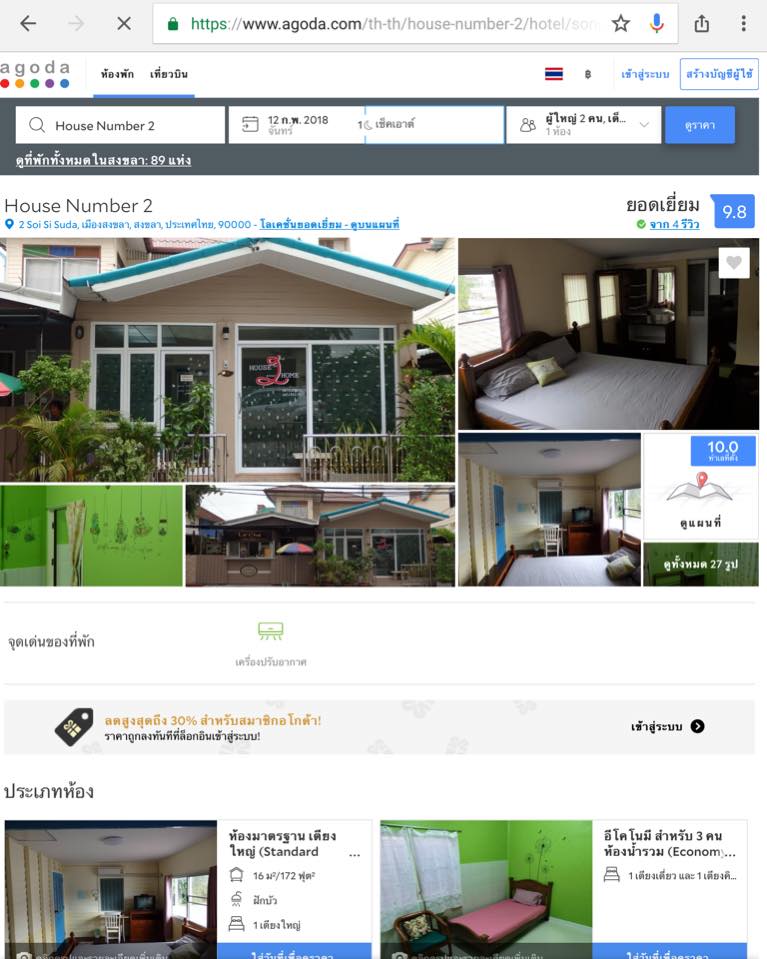The image size is (767, 959).
Task: Open reviews via จาก 4 รีวิว link
Action: point(674,225)
